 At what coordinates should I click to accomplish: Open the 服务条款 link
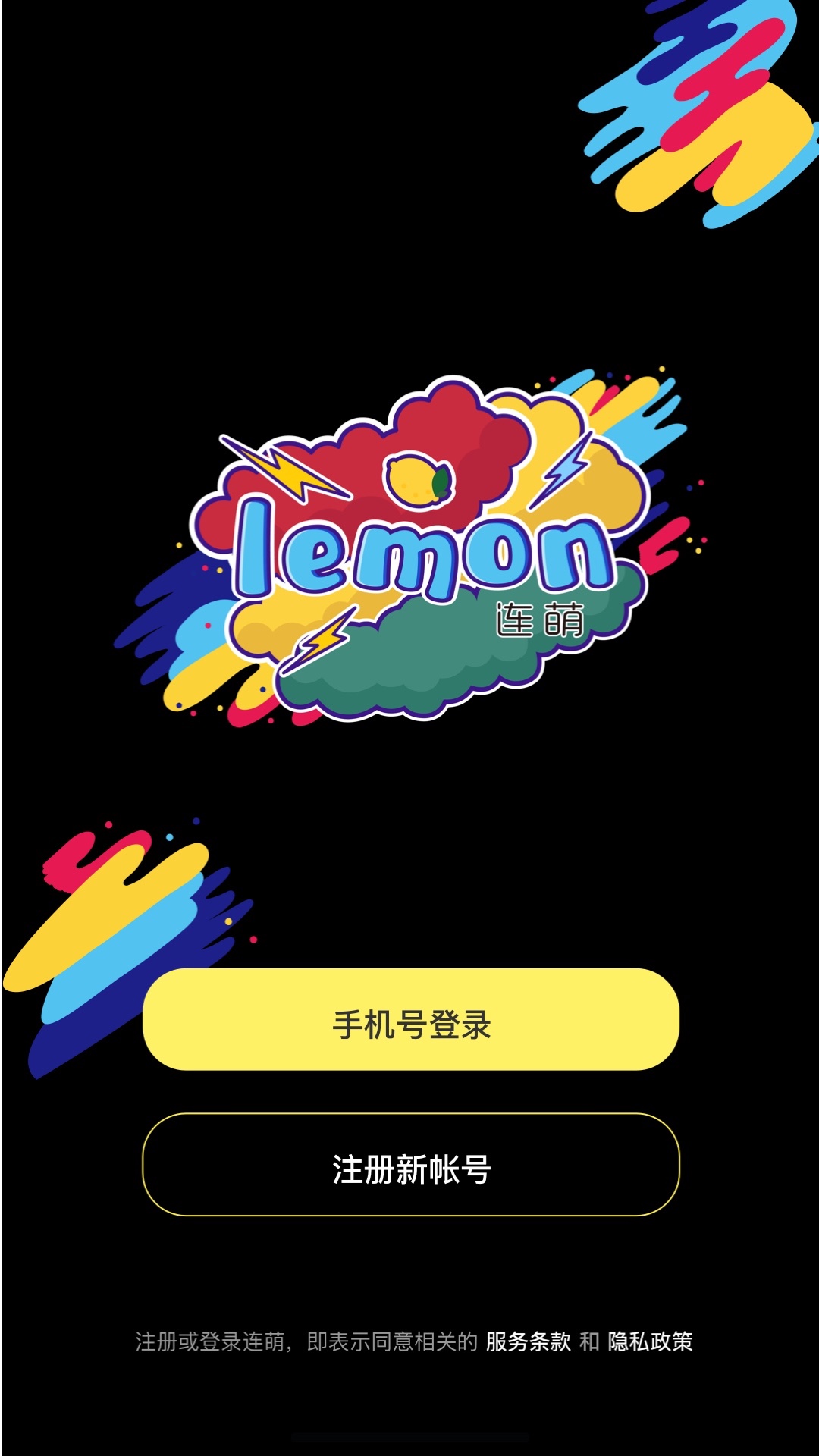(528, 1341)
